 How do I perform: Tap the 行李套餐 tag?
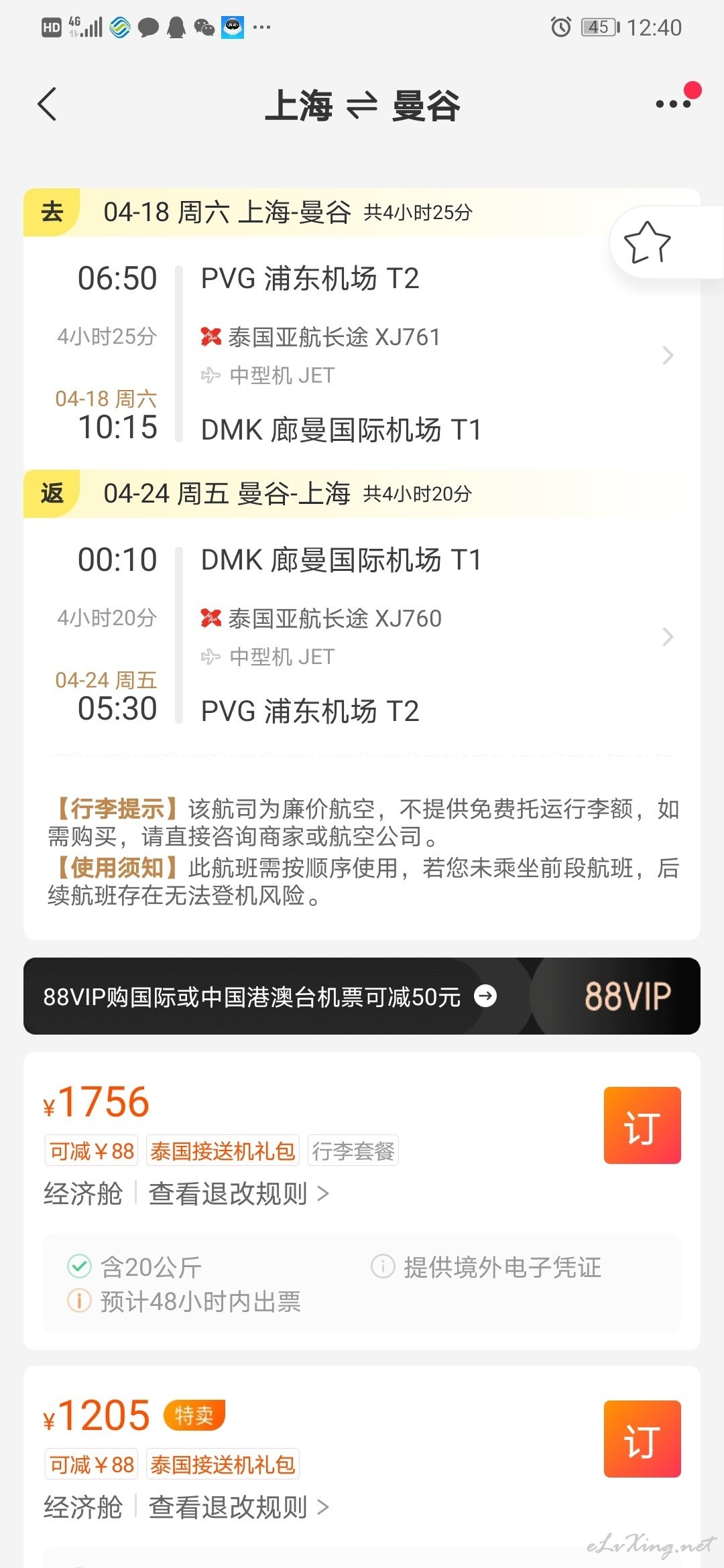pos(353,1151)
